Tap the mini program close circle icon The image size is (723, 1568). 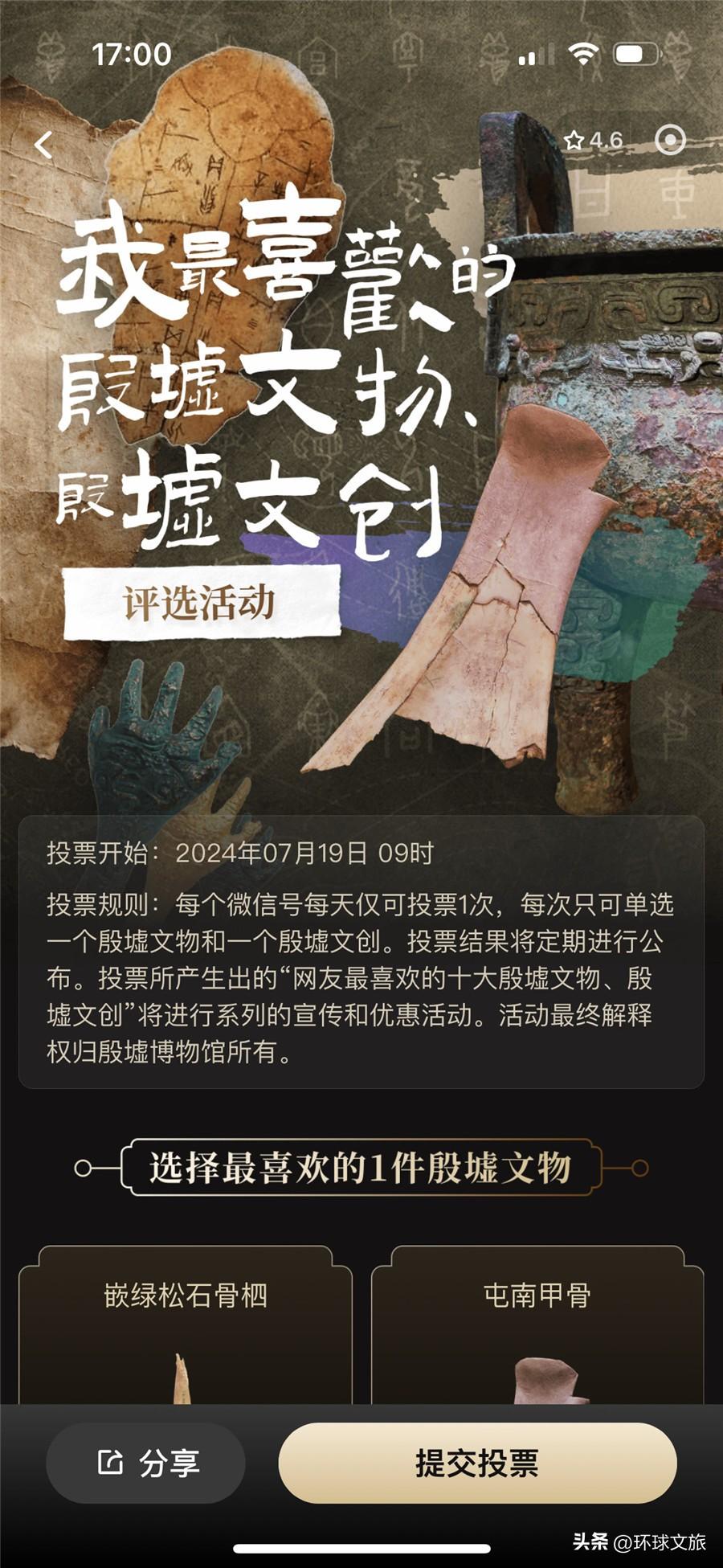670,140
